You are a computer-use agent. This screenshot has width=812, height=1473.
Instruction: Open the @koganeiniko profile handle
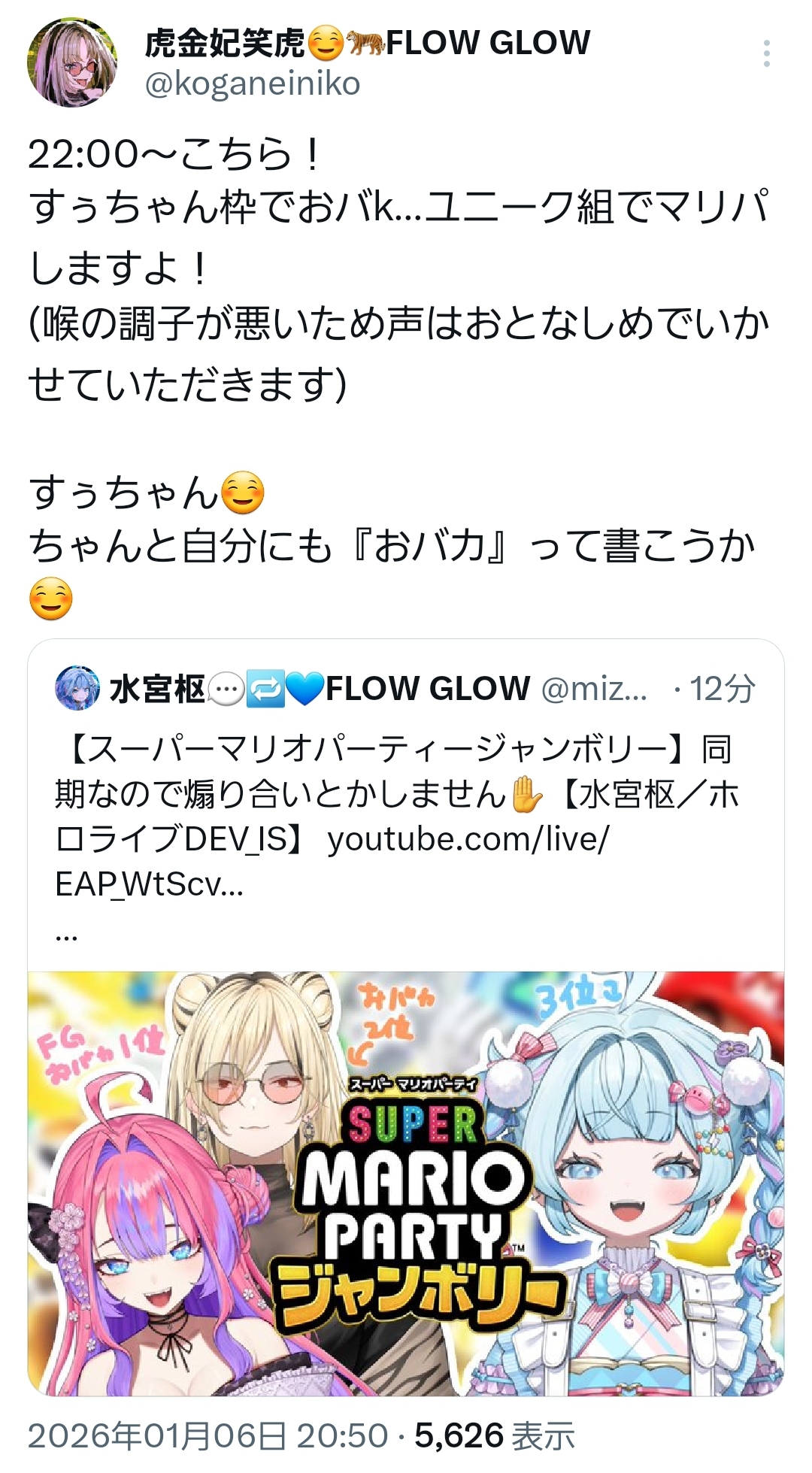click(x=253, y=83)
